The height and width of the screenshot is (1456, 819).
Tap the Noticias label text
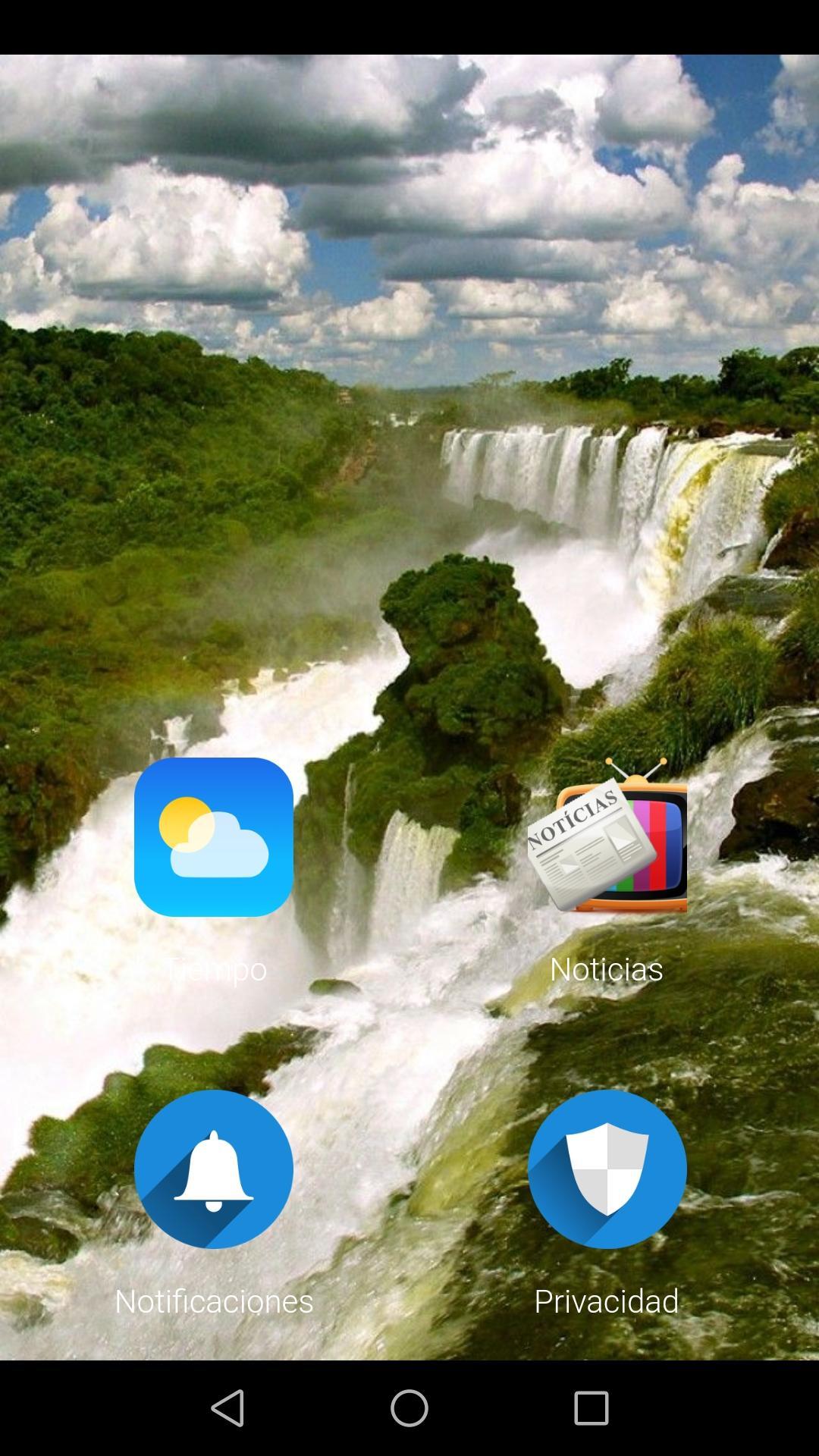606,968
